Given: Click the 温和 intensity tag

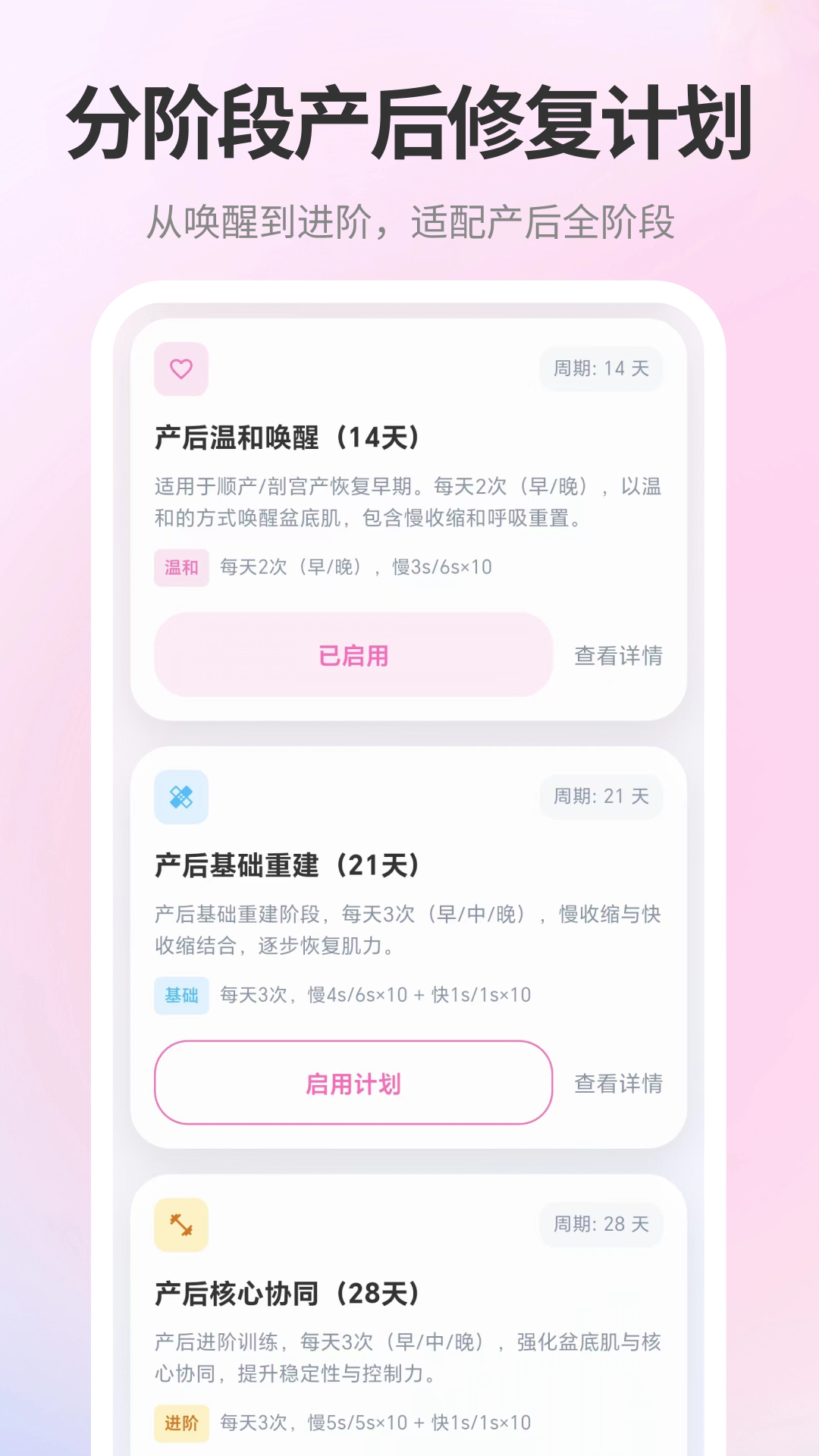Looking at the screenshot, I should pos(181,568).
